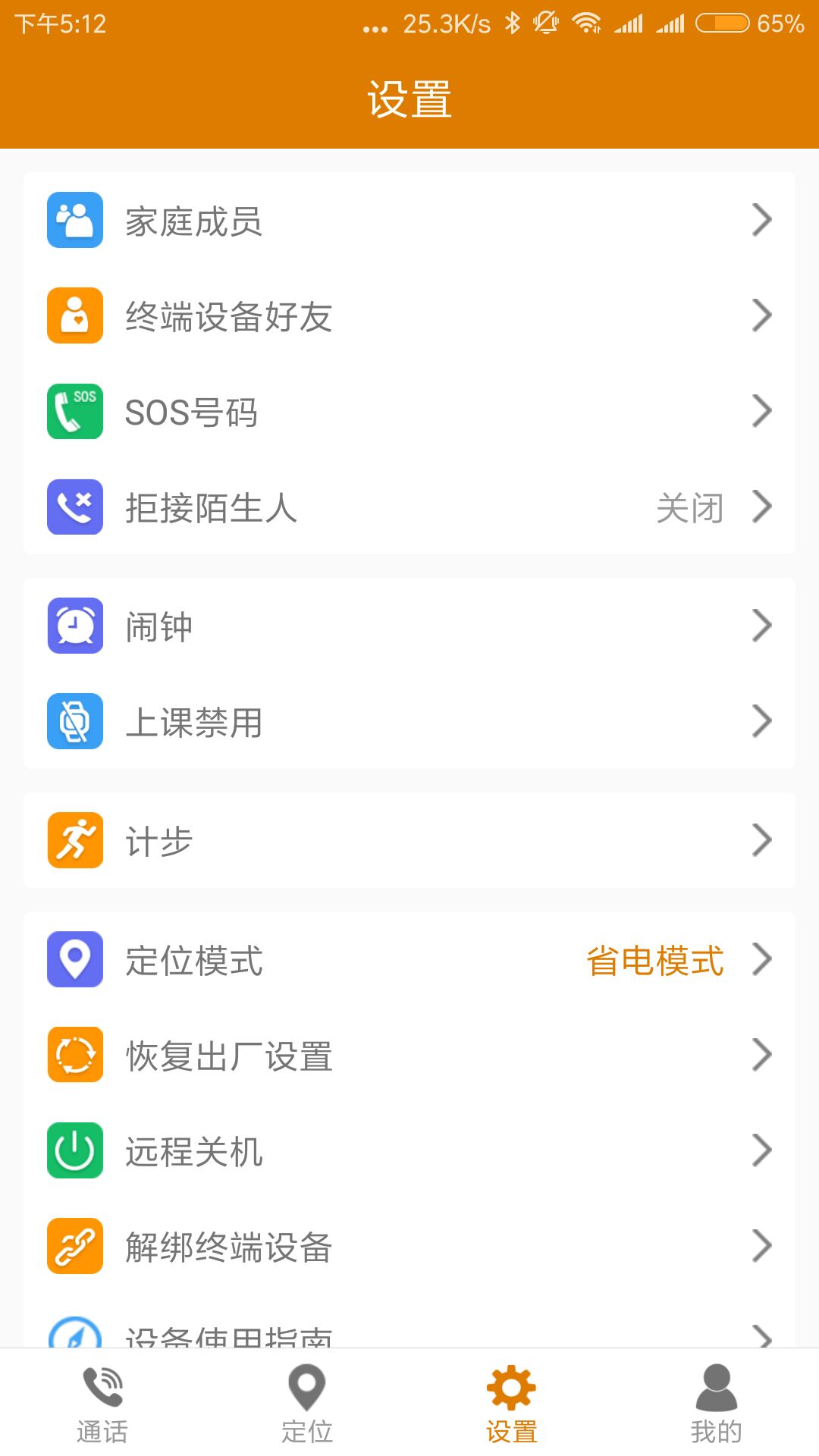Toggle the 拒接陌生人 off setting
This screenshot has height=1456, width=819.
[x=689, y=508]
